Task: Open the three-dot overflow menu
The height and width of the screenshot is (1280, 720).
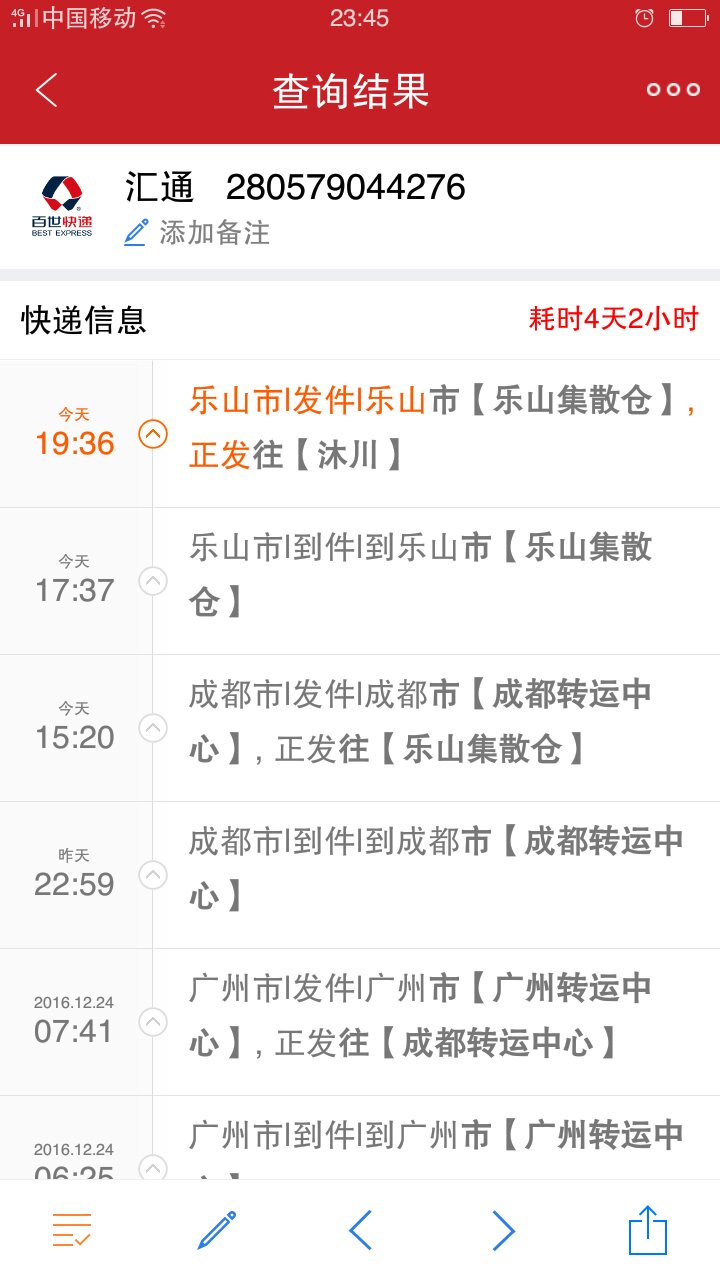Action: 672,90
